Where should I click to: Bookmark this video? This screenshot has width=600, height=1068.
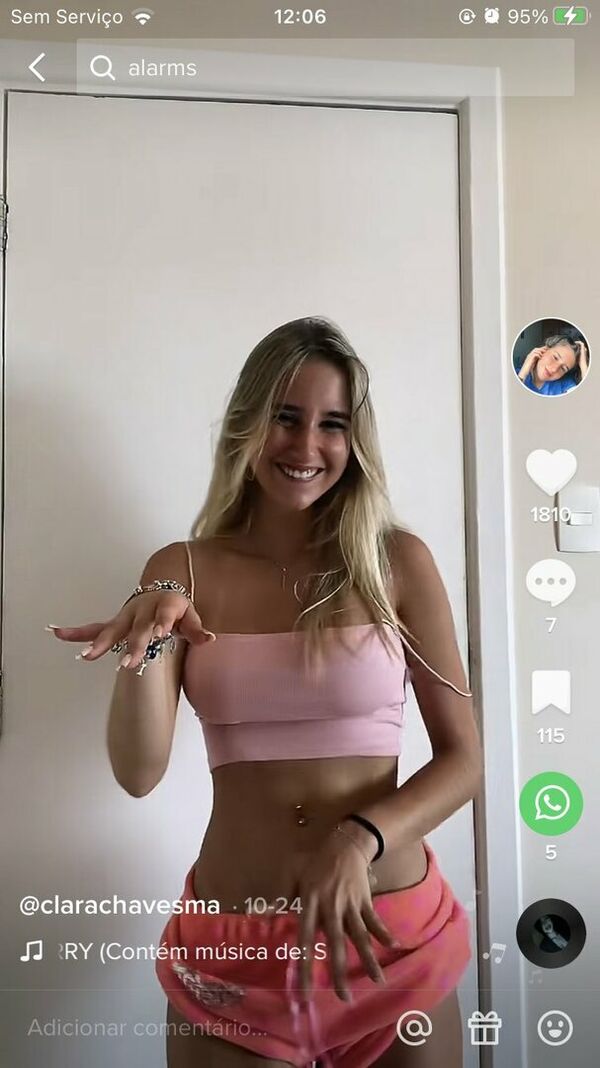click(x=550, y=693)
